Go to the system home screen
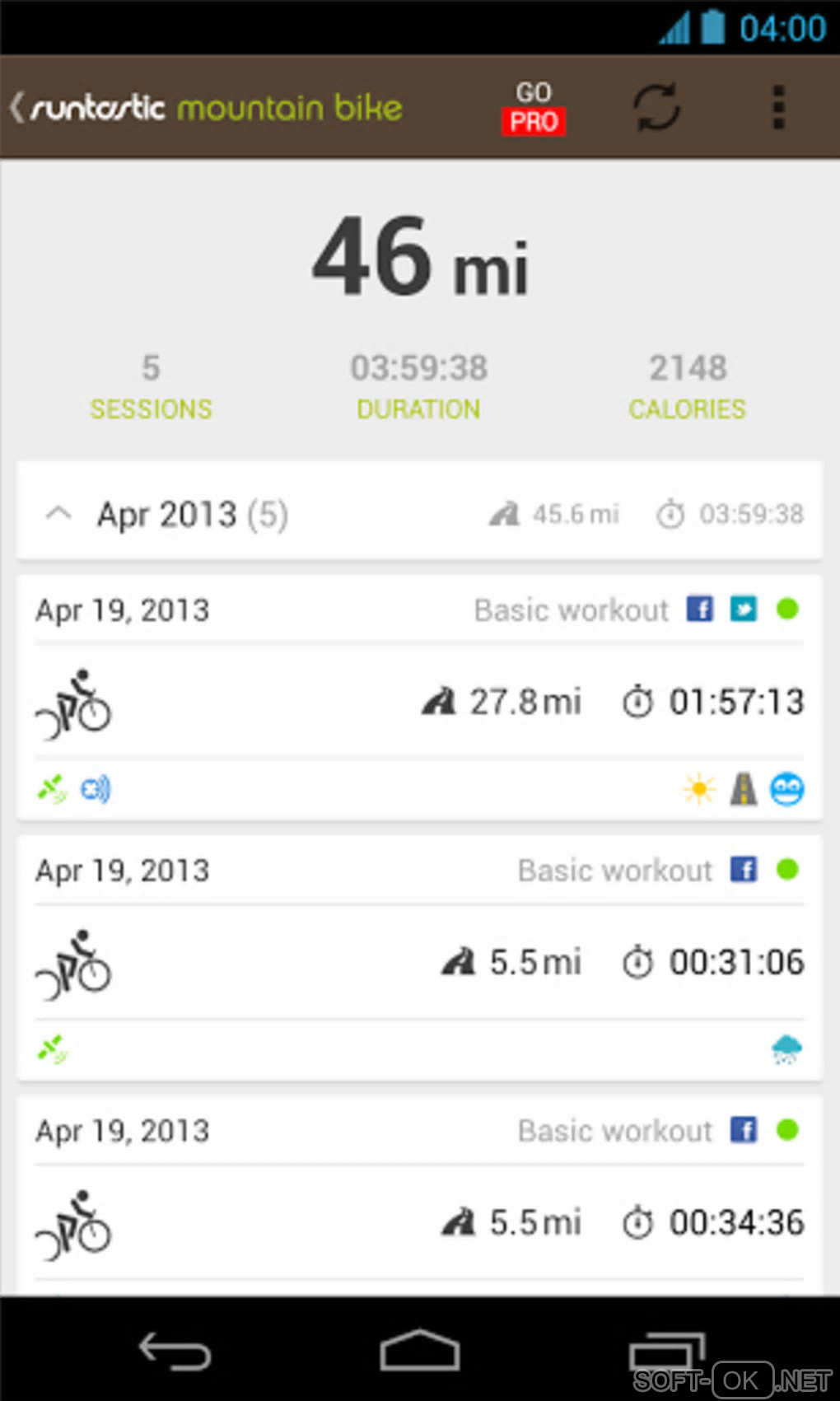840x1401 pixels. pyautogui.click(x=419, y=1351)
